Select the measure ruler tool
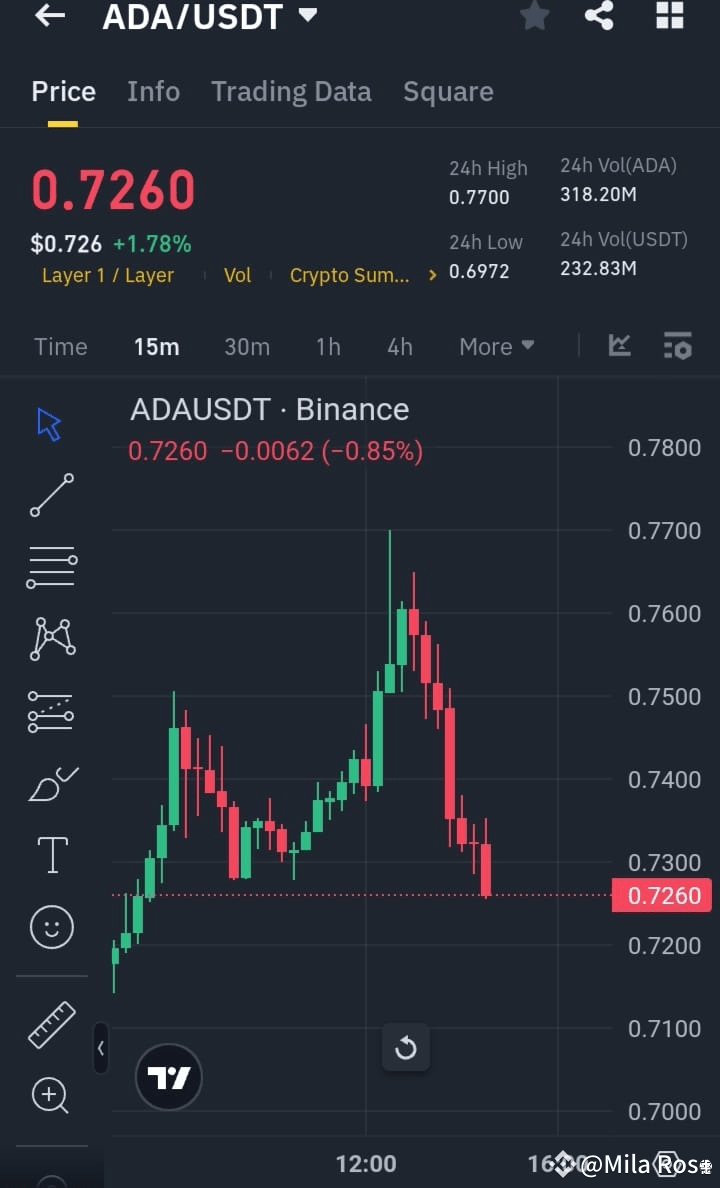 (x=48, y=1024)
